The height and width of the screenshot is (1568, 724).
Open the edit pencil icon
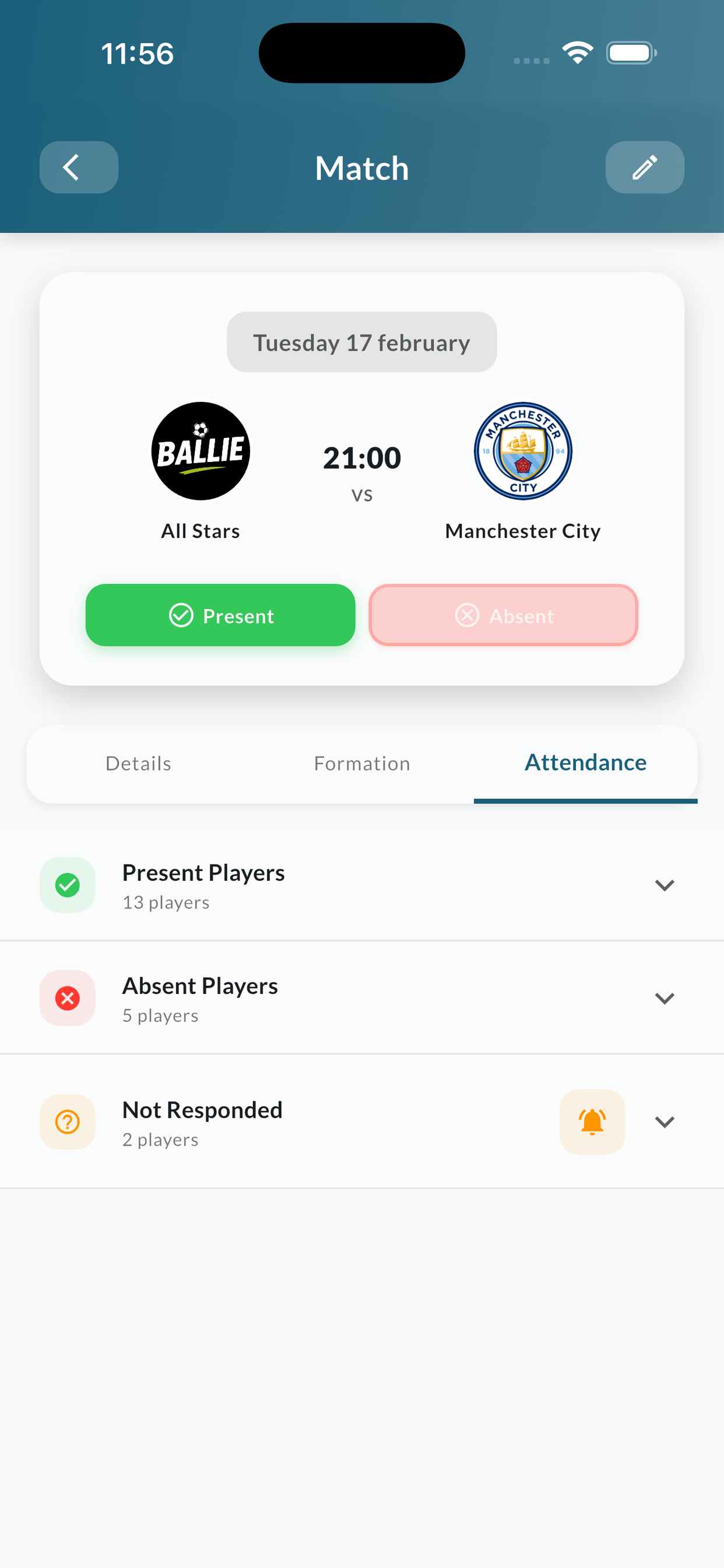coord(644,167)
